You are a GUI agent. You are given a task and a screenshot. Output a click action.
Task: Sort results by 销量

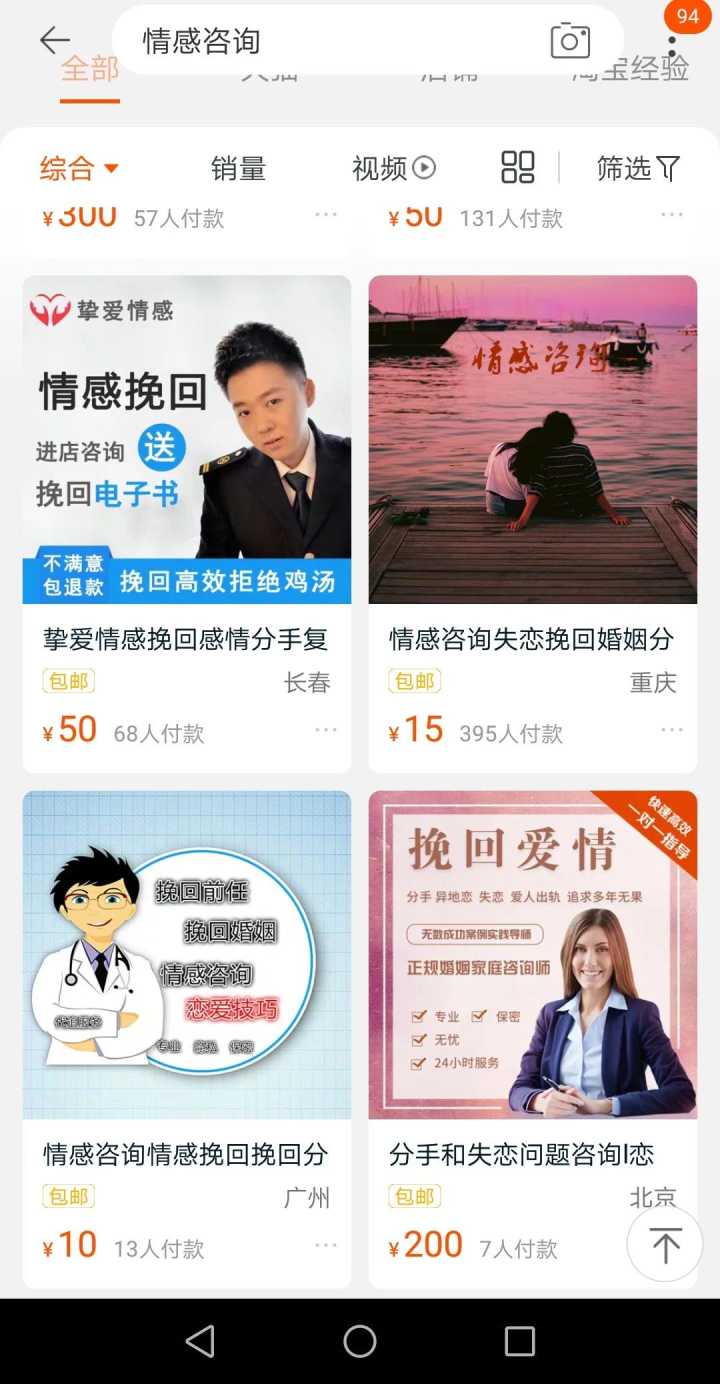click(x=238, y=168)
